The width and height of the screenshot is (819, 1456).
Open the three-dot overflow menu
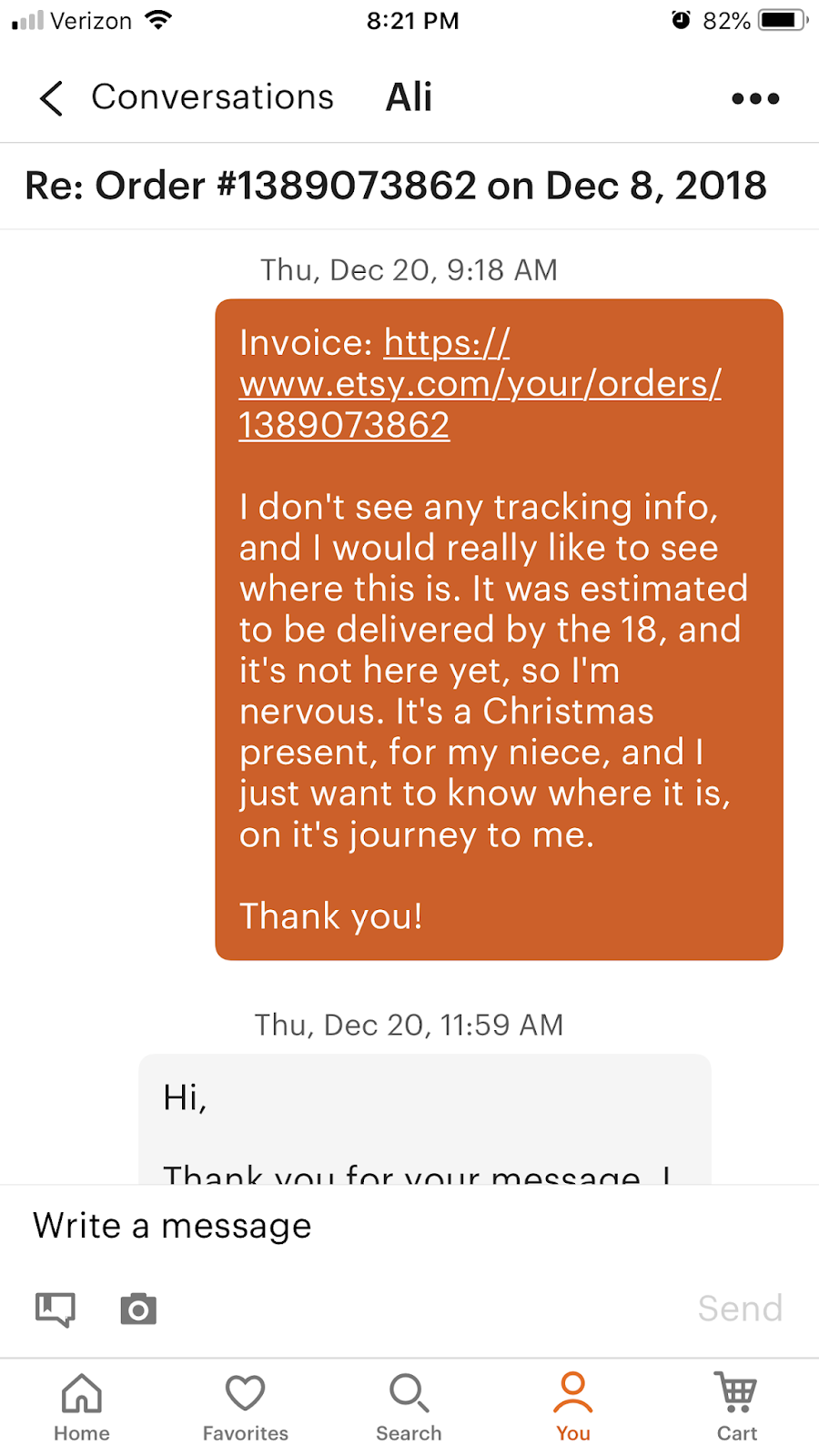[x=755, y=98]
